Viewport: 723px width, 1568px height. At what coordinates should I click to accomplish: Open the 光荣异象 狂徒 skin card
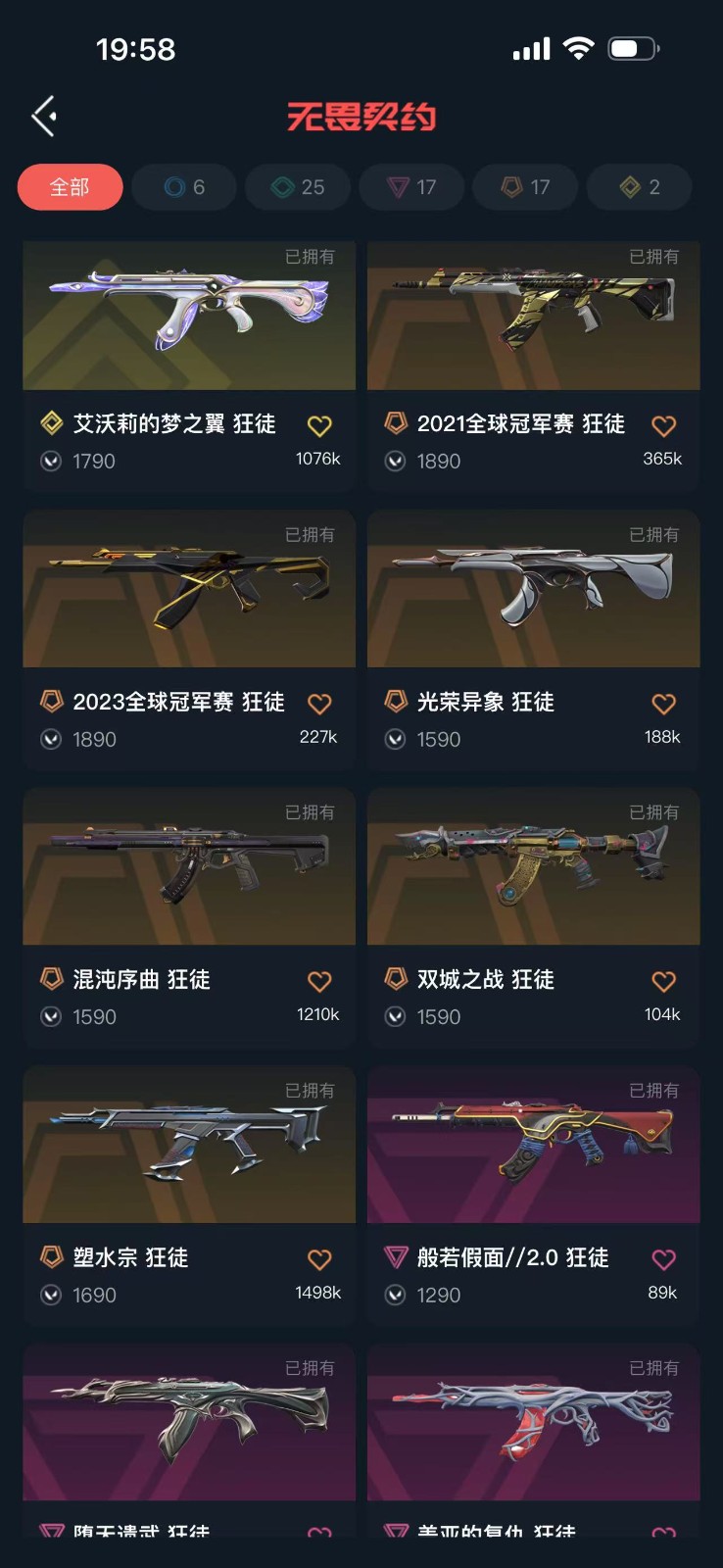point(533,593)
